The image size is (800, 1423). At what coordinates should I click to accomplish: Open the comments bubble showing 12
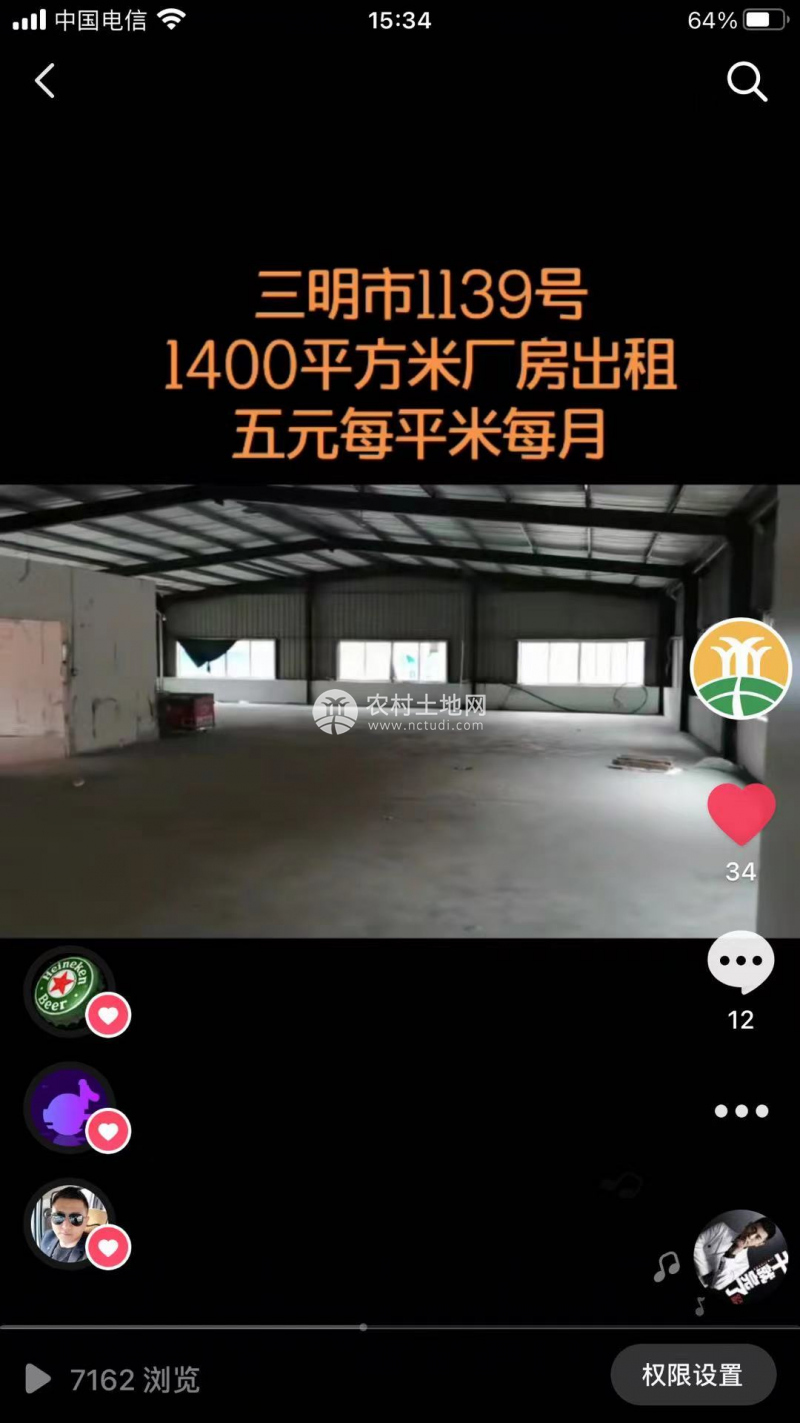tap(740, 962)
